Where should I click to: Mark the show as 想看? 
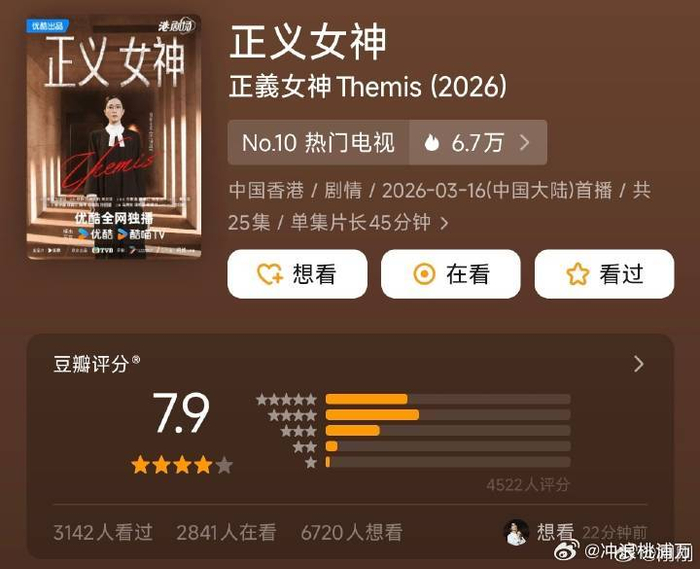[297, 274]
